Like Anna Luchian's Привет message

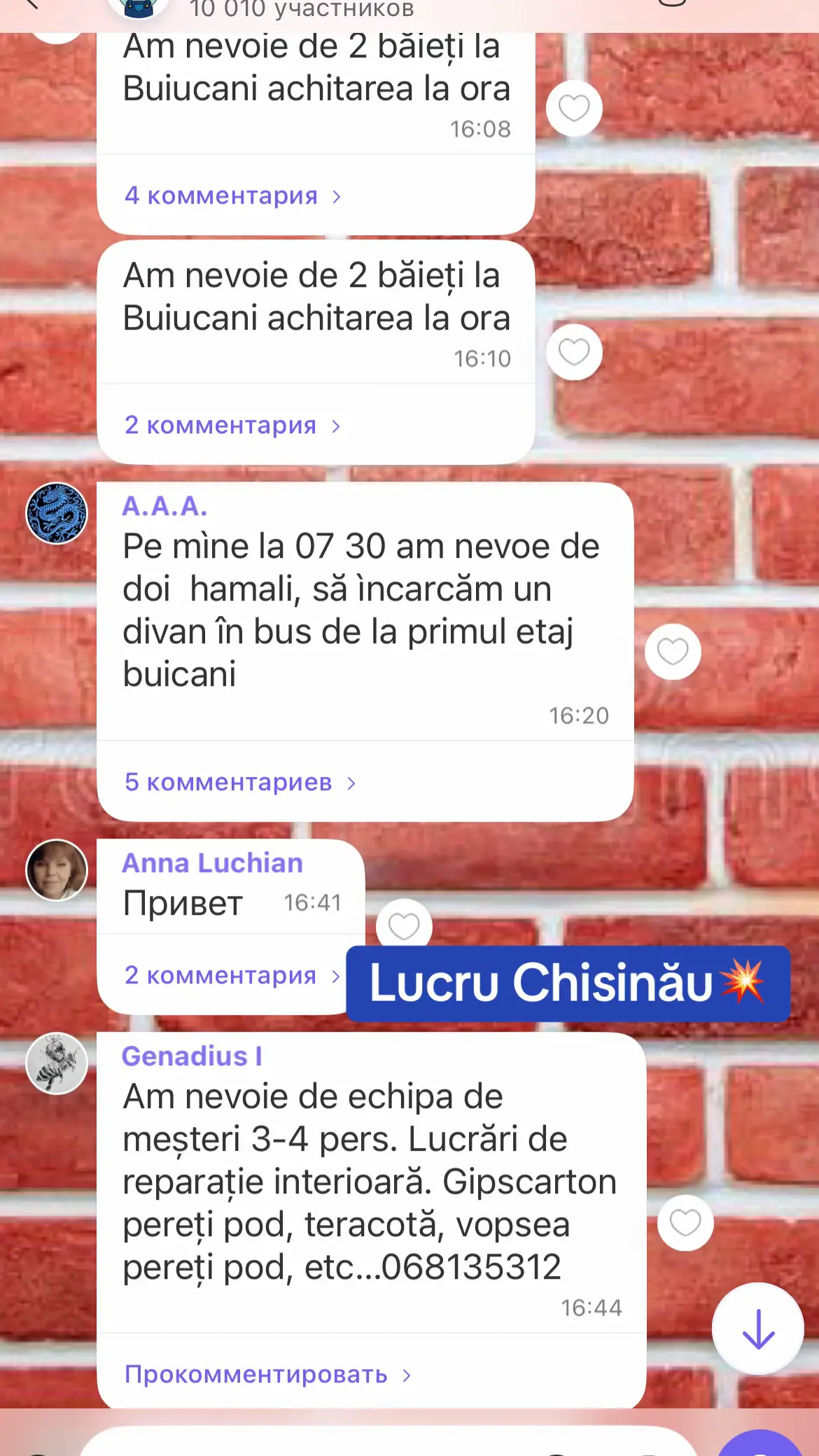click(404, 925)
